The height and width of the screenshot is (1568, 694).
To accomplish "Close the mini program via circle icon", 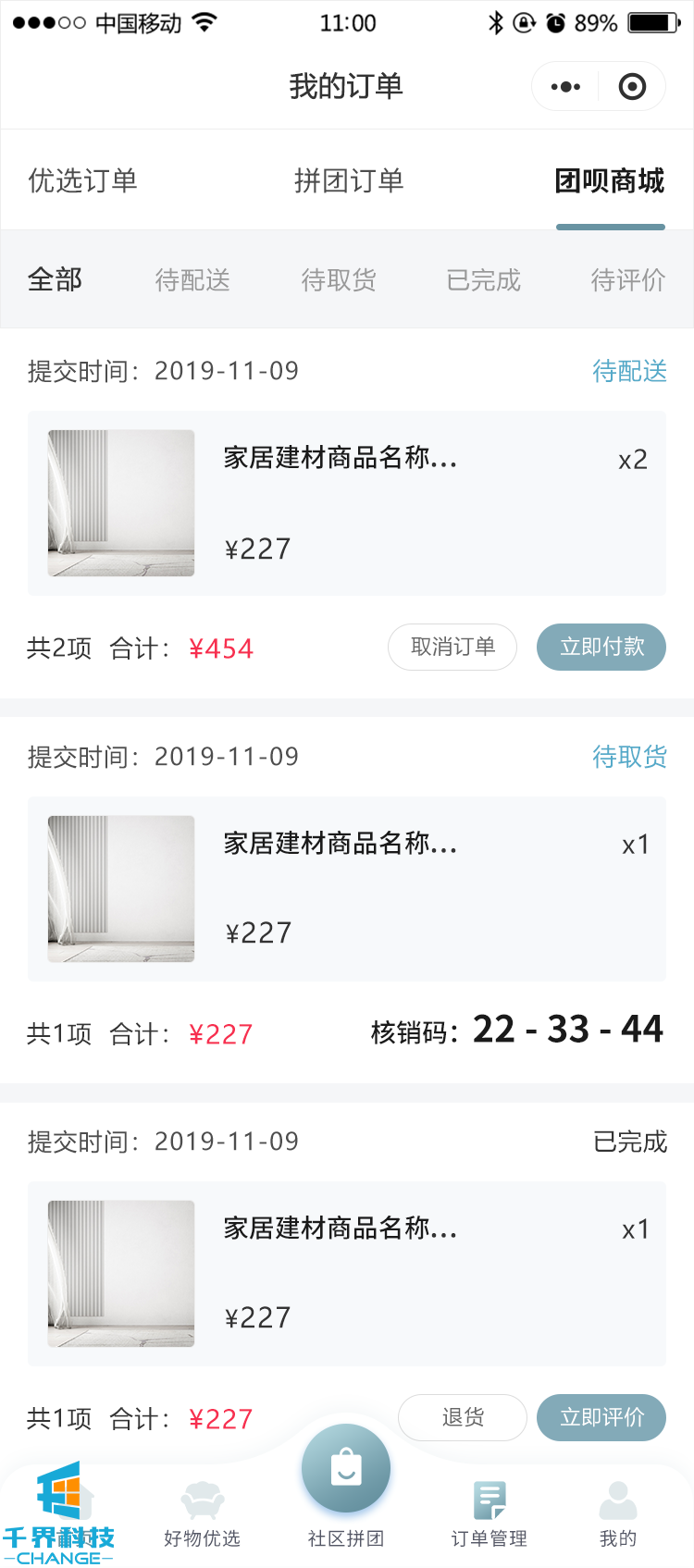I will 632,87.
